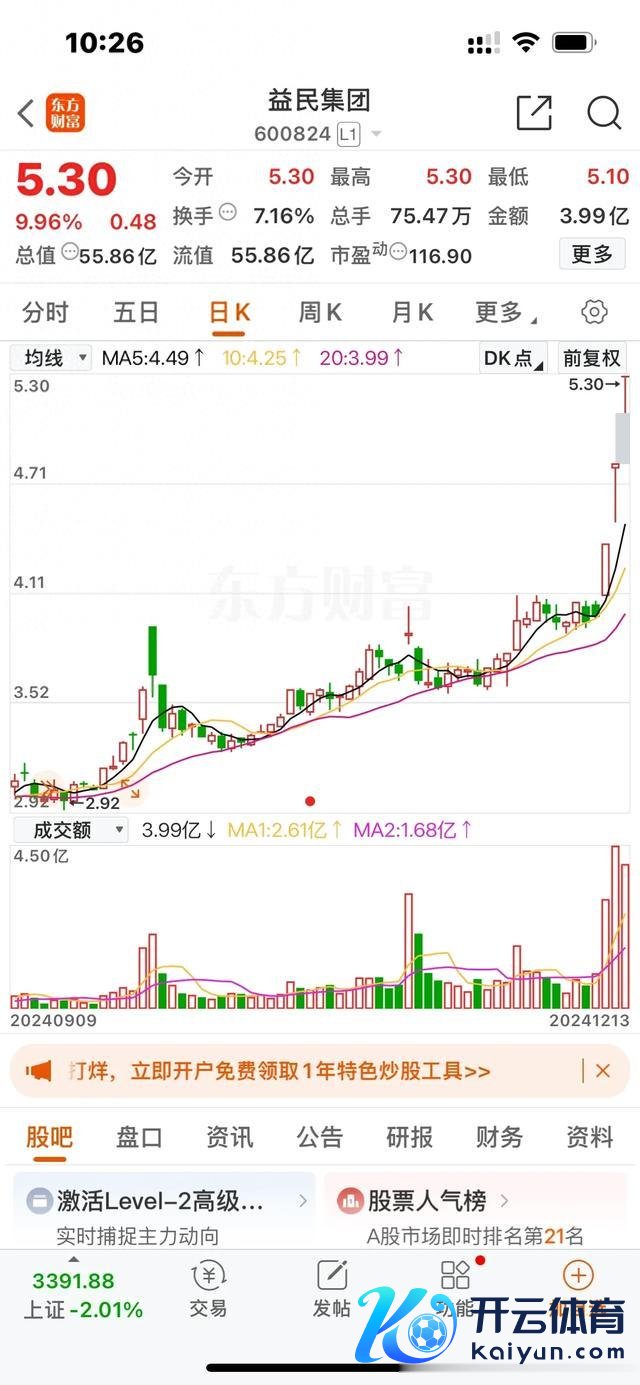
Task: Open chart settings gear icon
Action: [x=594, y=313]
